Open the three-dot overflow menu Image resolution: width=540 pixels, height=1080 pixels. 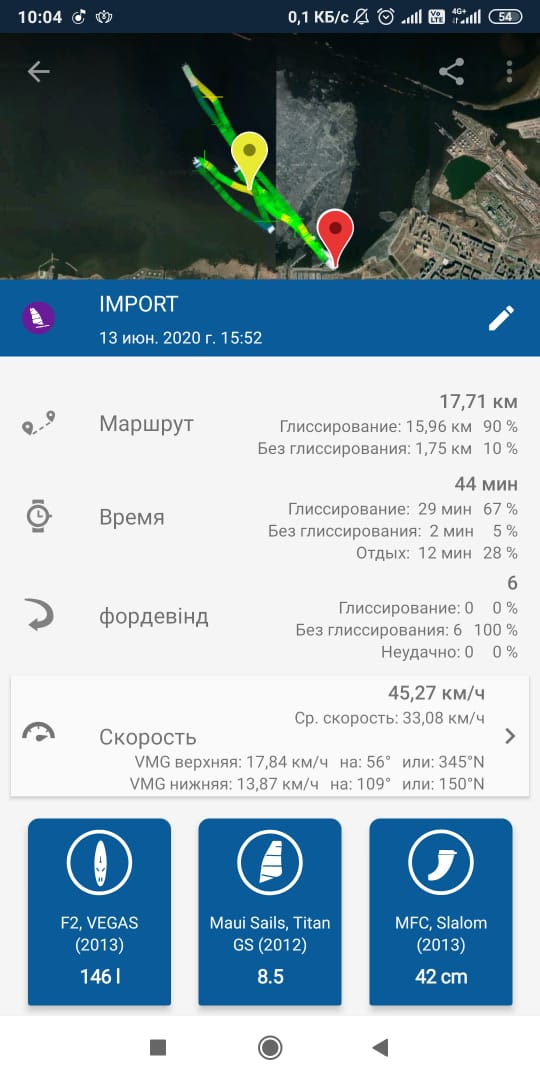click(x=509, y=72)
